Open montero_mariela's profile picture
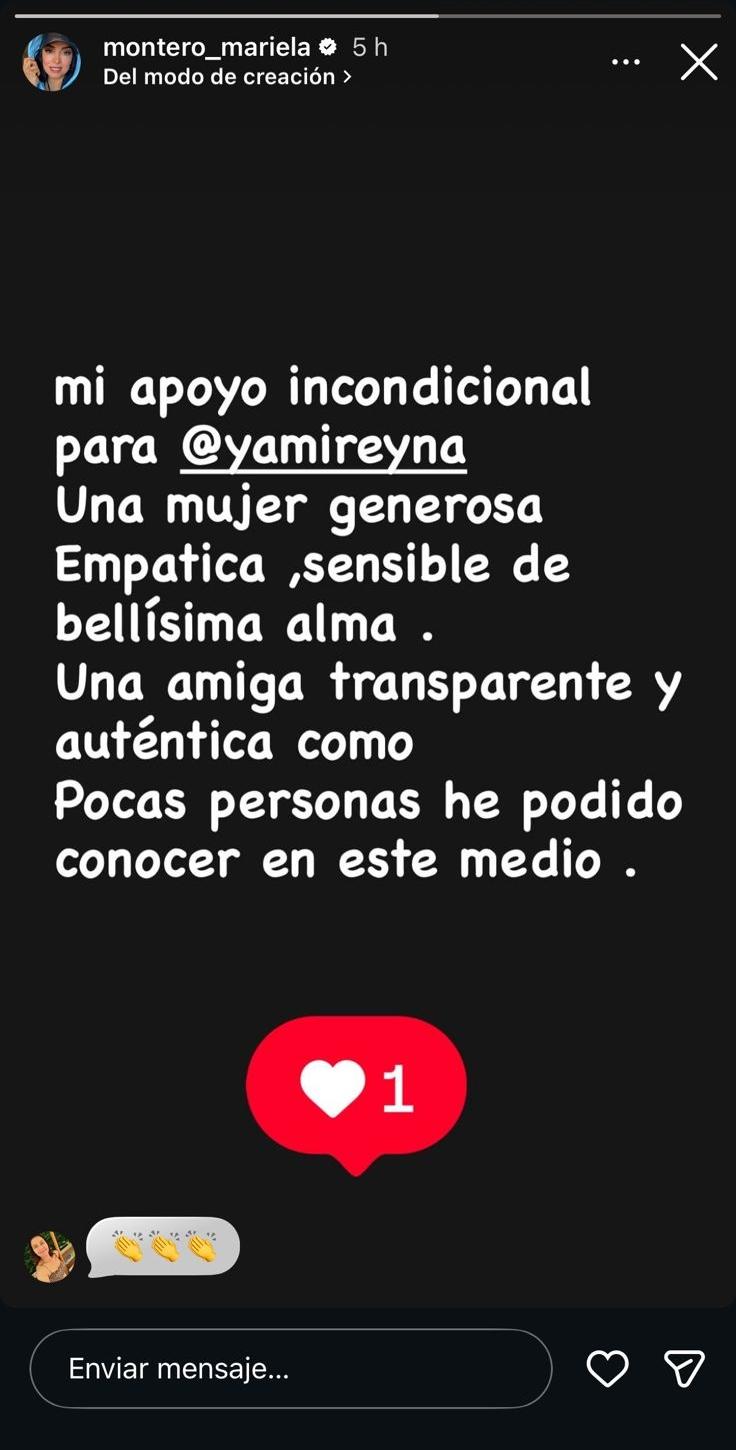The height and width of the screenshot is (1450, 736). click(51, 61)
